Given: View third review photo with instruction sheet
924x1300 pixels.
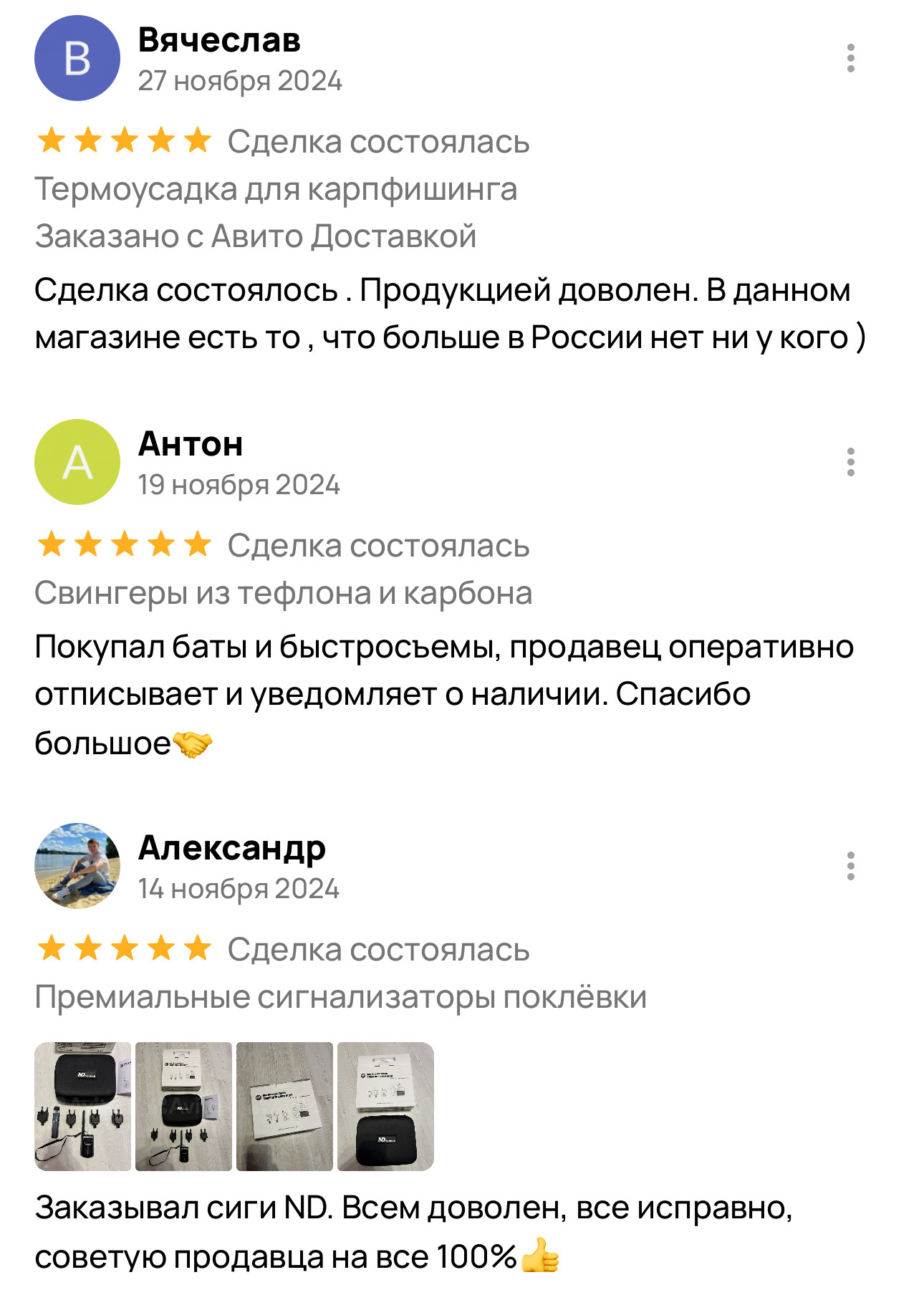Looking at the screenshot, I should (284, 1106).
